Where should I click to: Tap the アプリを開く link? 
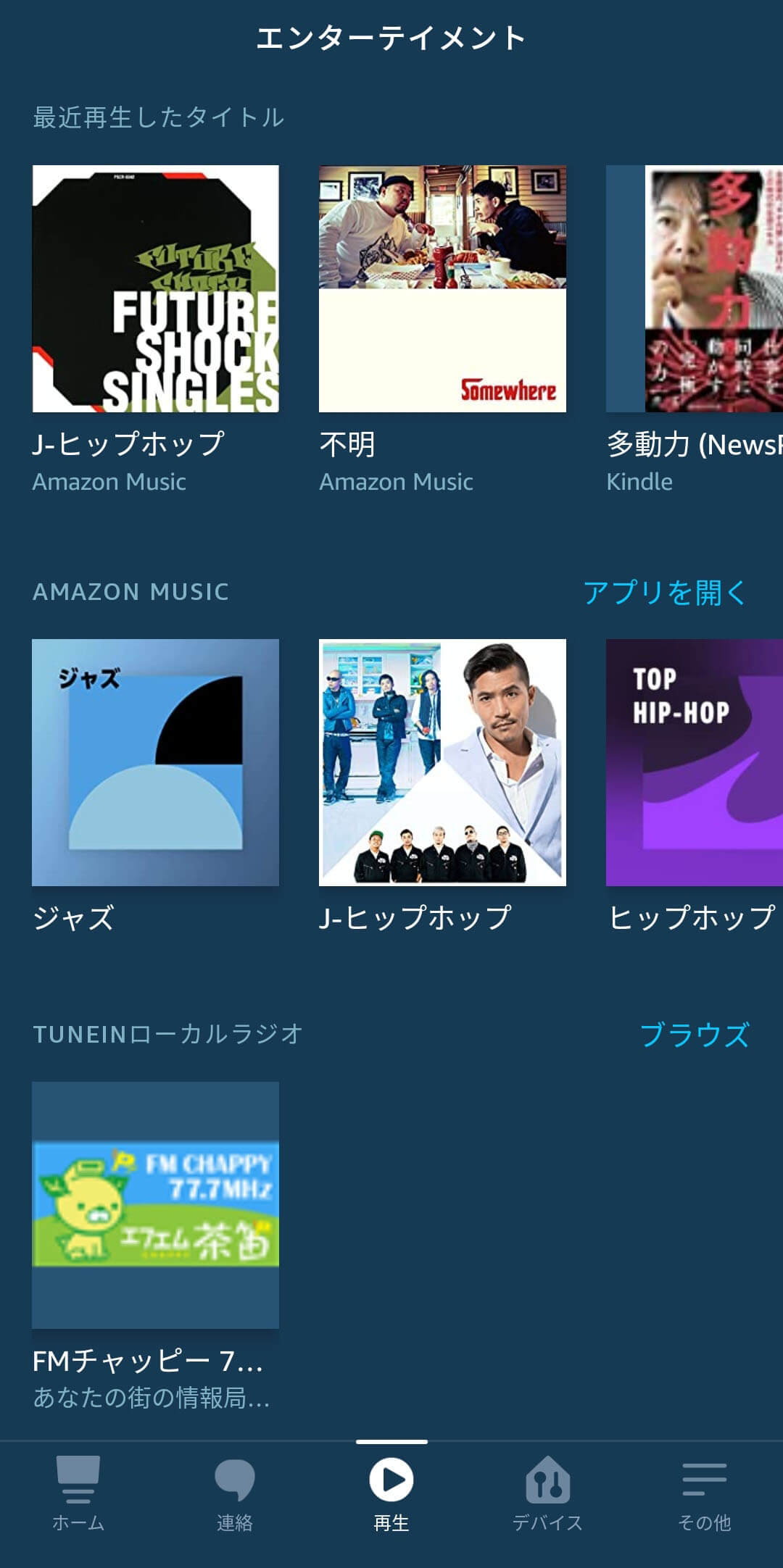664,593
